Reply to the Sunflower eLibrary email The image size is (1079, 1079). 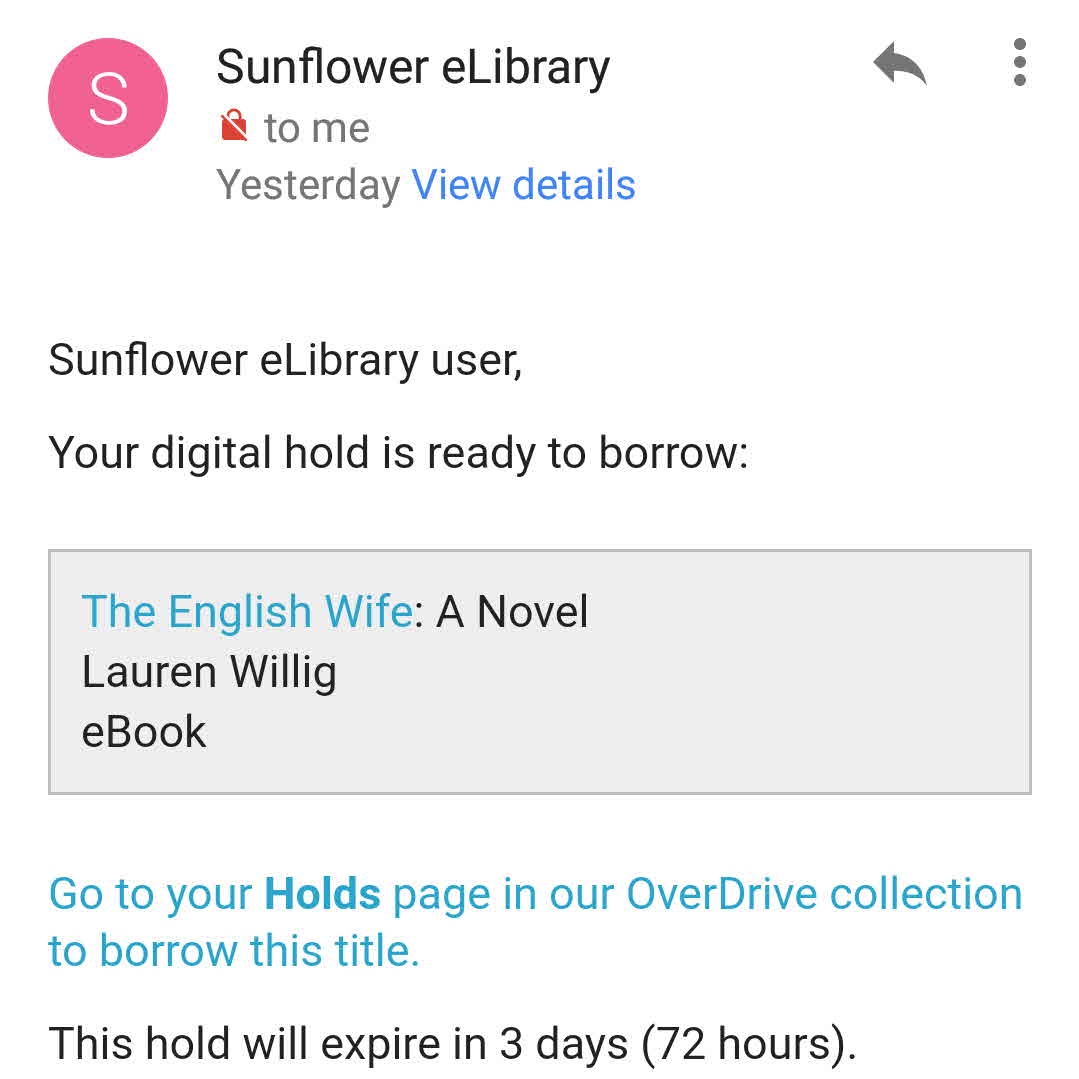[899, 65]
